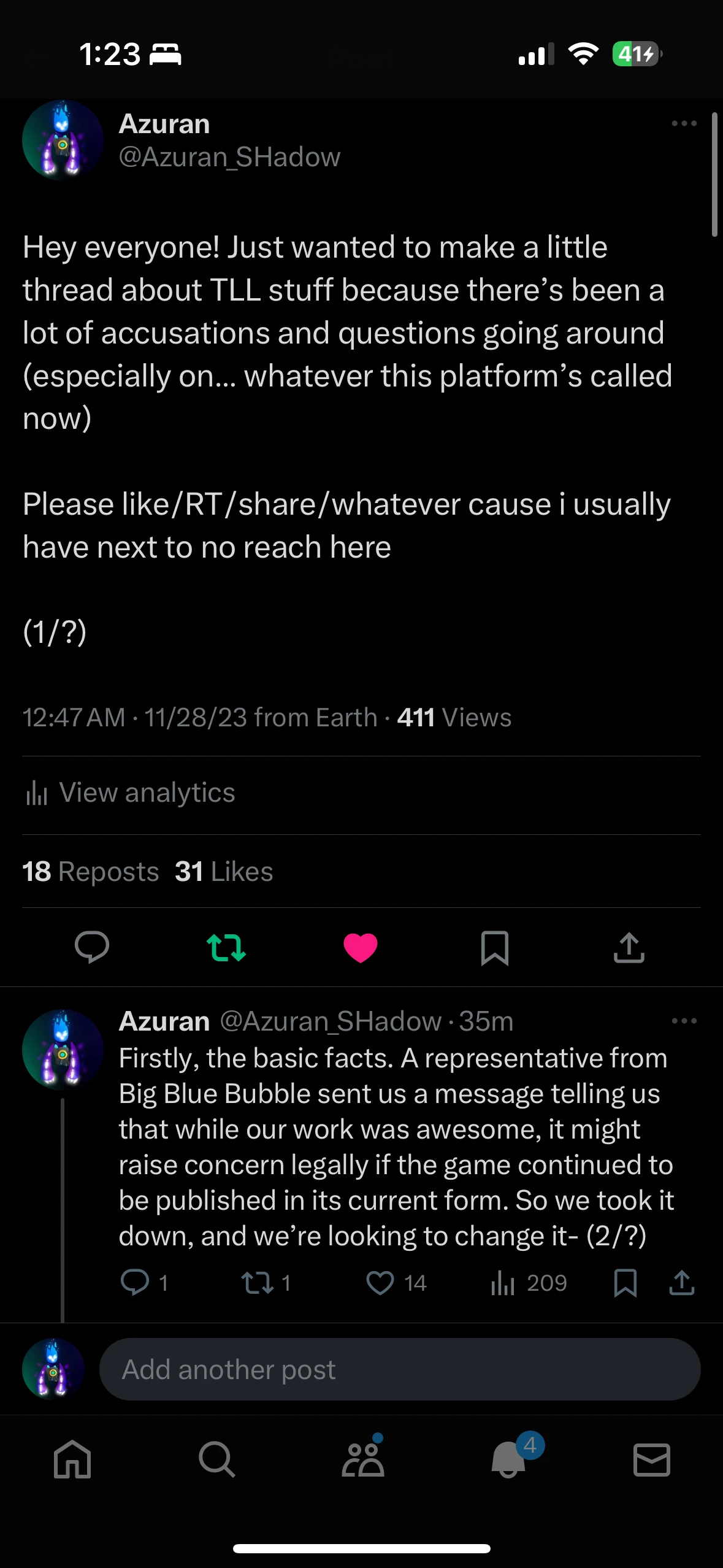The image size is (723, 1568).
Task: Repost the Big Blue Bubble post
Action: pyautogui.click(x=257, y=1283)
